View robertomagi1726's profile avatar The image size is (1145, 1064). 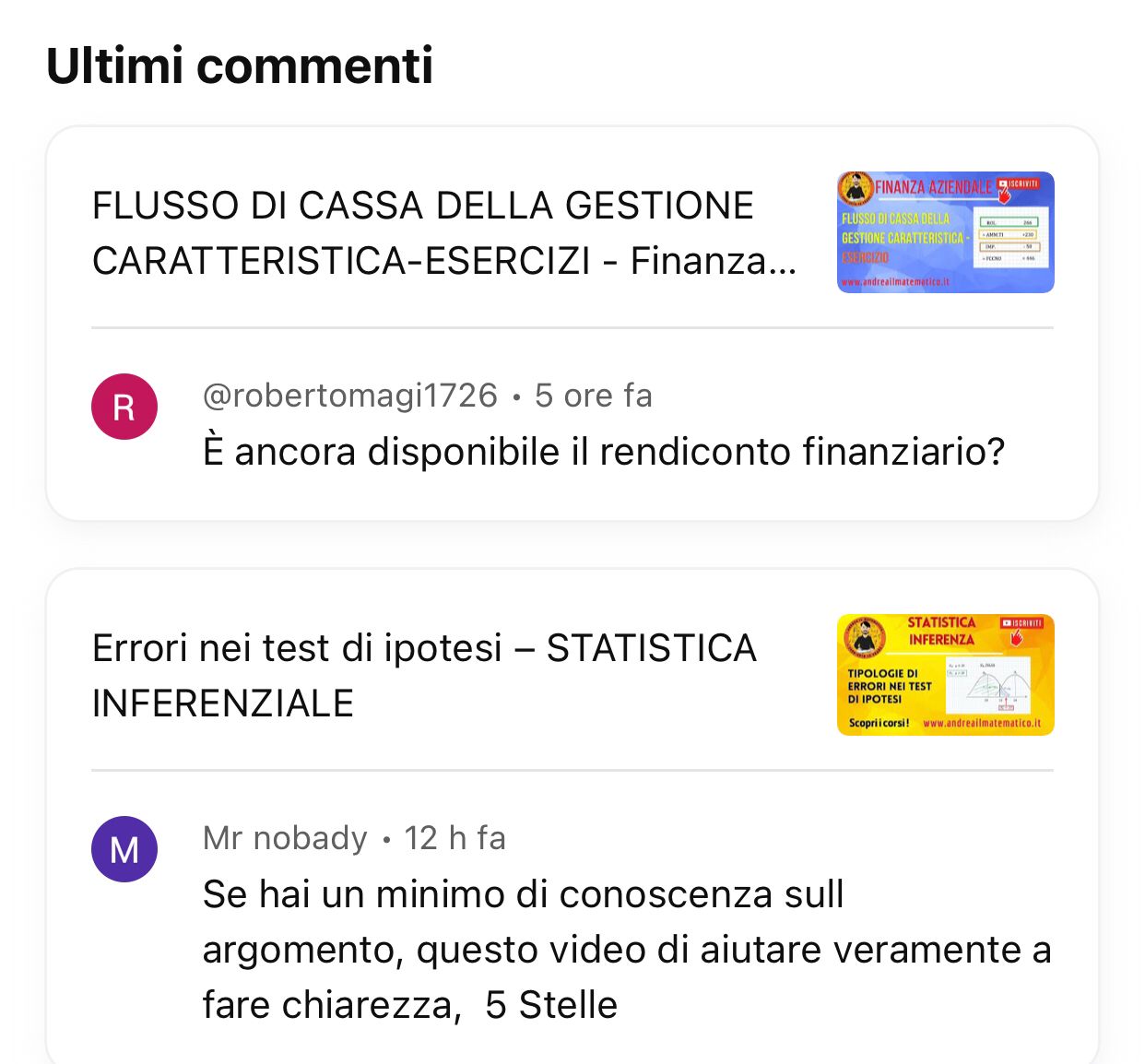[124, 407]
